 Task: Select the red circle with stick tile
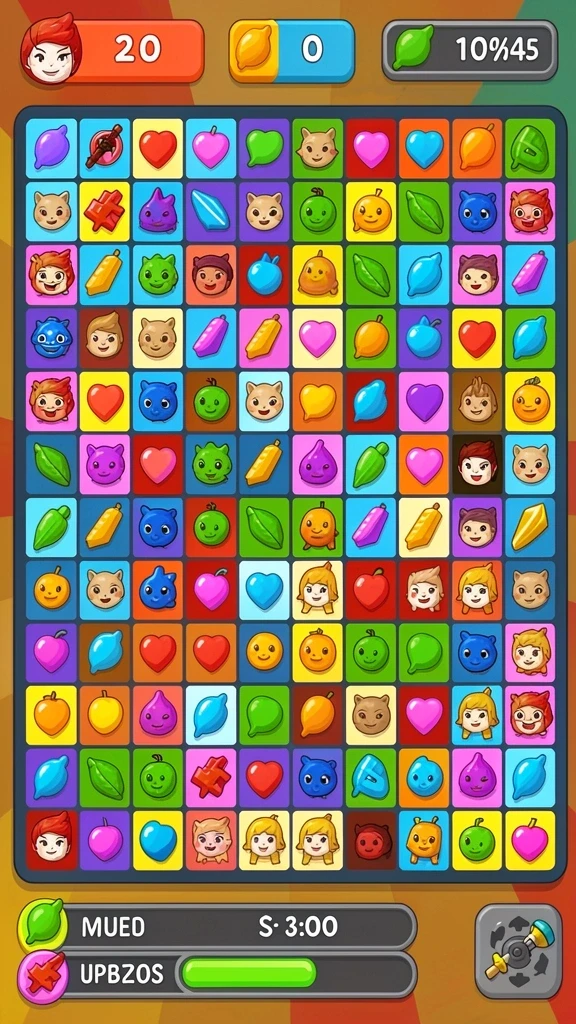[104, 149]
